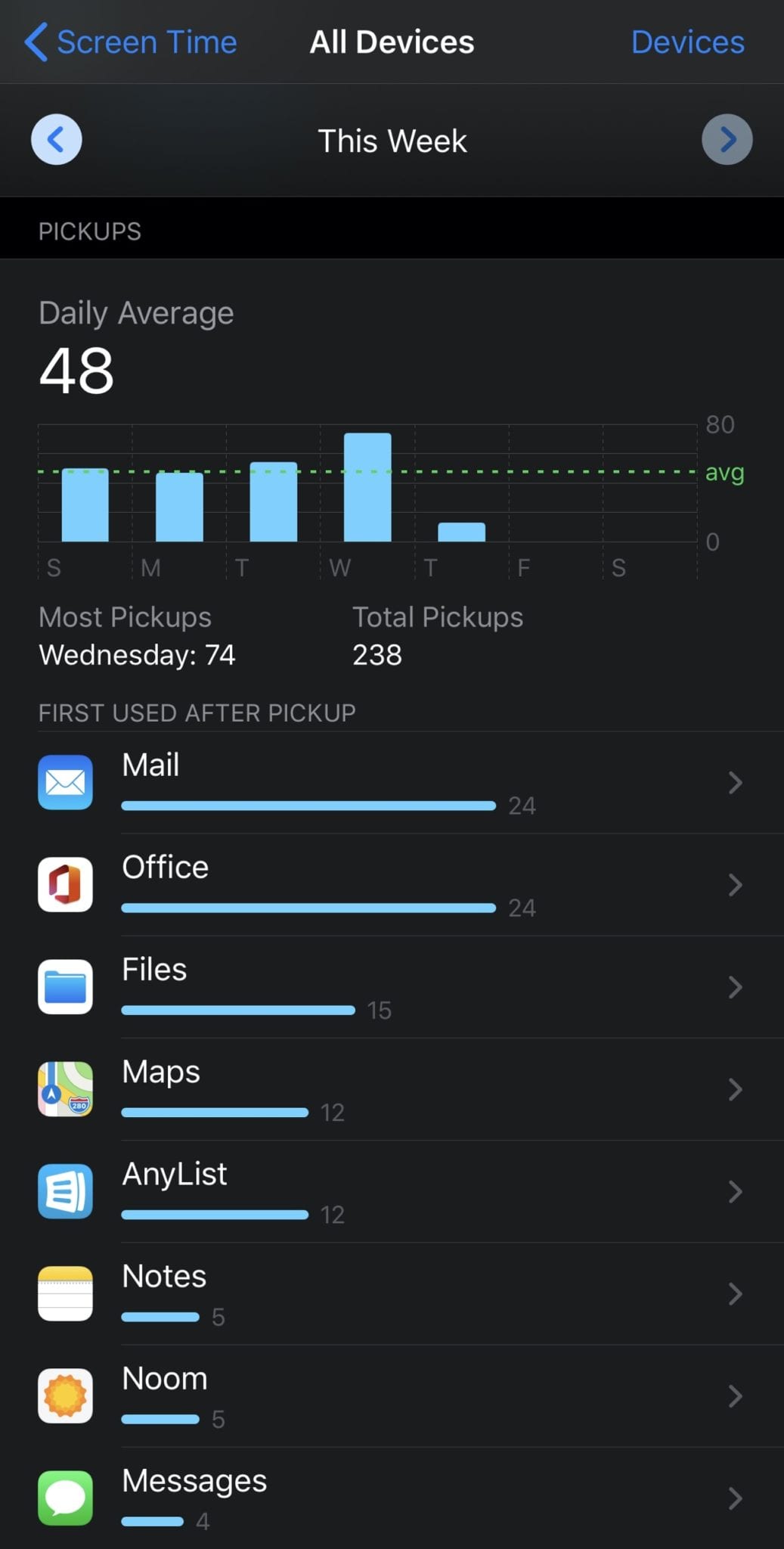Tap the Files app icon
Screen dimensions: 784x1549
coord(65,986)
